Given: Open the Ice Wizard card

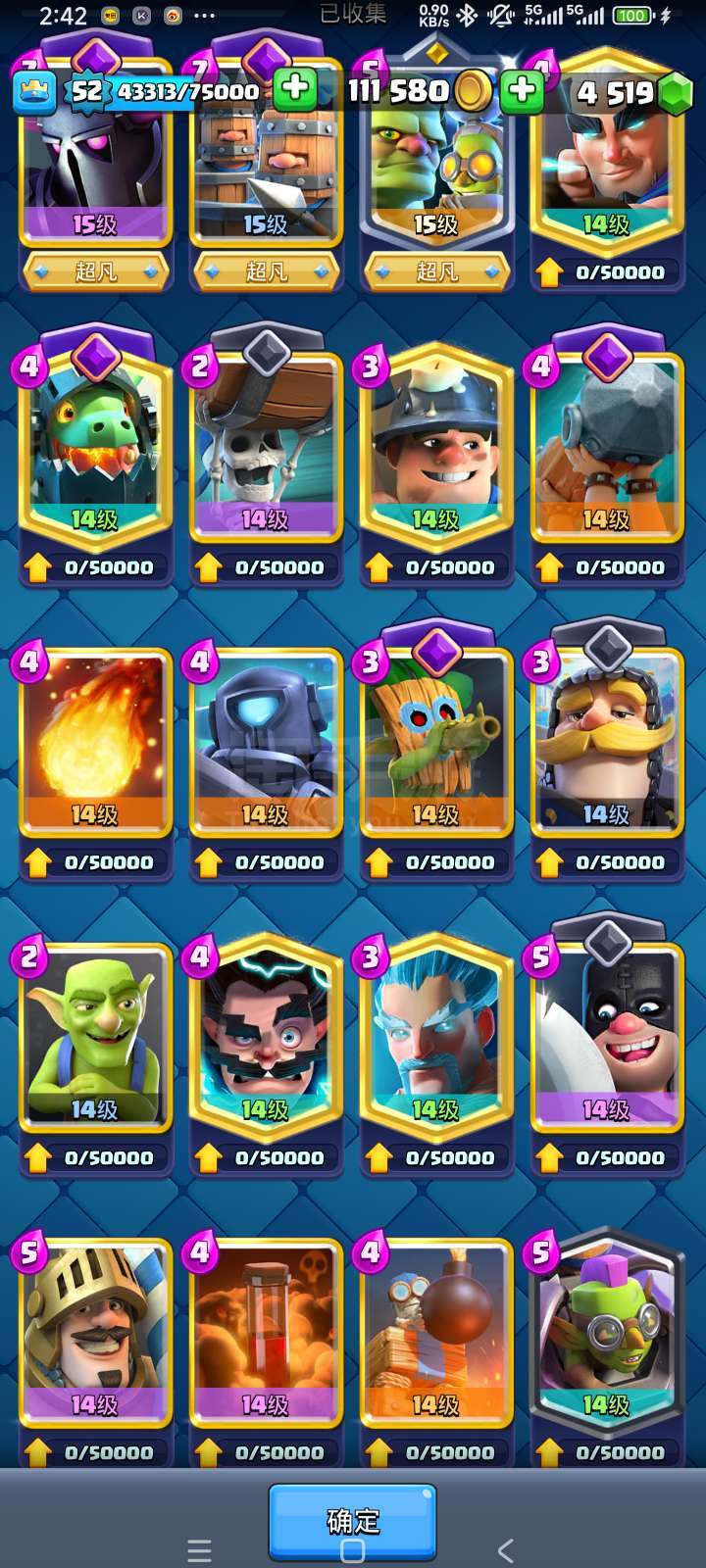Looking at the screenshot, I should (x=436, y=1036).
